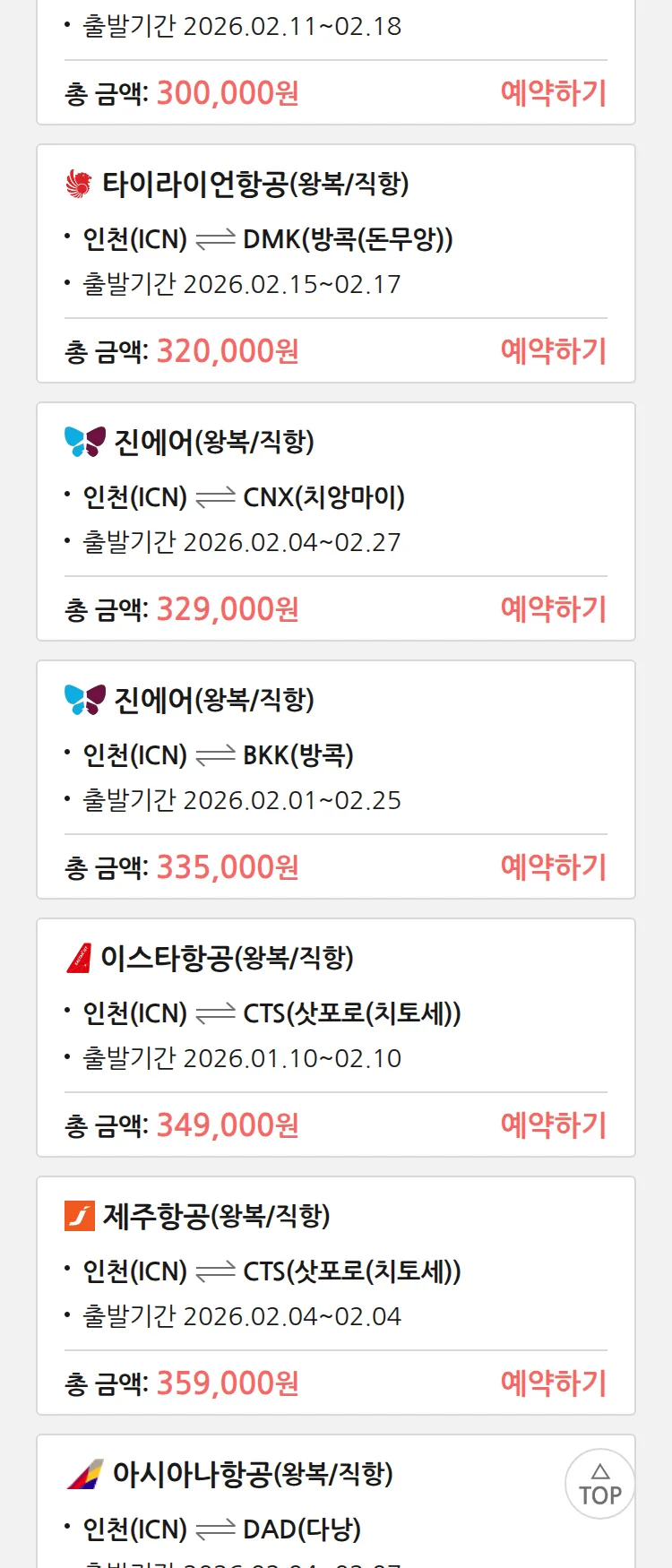Reserve the 진에어 CNX(치앙마이) flight via 예약하기
Image resolution: width=672 pixels, height=1568 pixels.
pos(553,609)
